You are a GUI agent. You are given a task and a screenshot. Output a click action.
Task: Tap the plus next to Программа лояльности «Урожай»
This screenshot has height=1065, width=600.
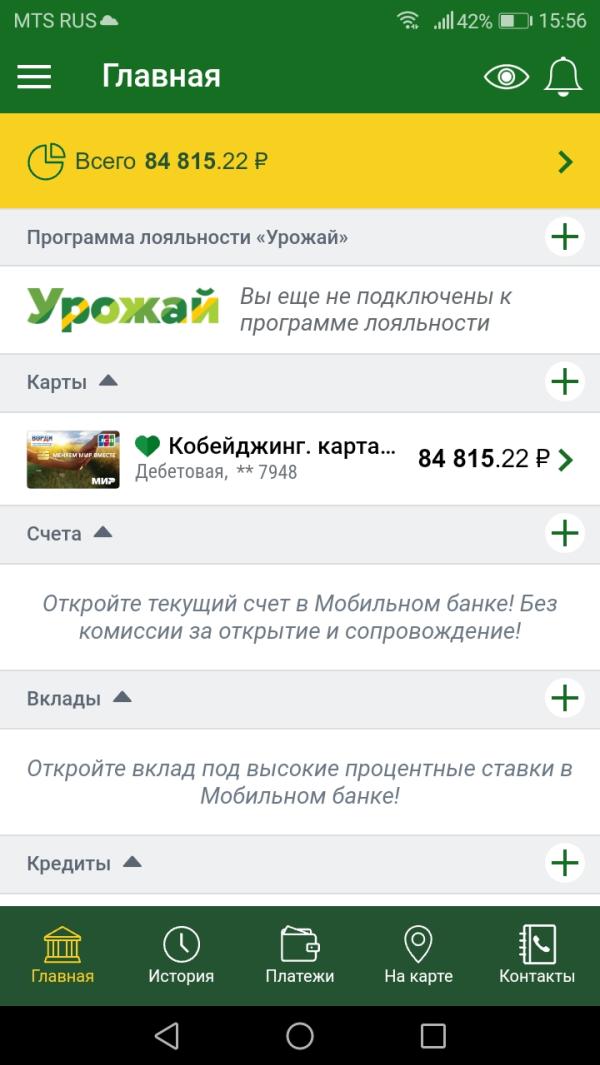click(565, 237)
